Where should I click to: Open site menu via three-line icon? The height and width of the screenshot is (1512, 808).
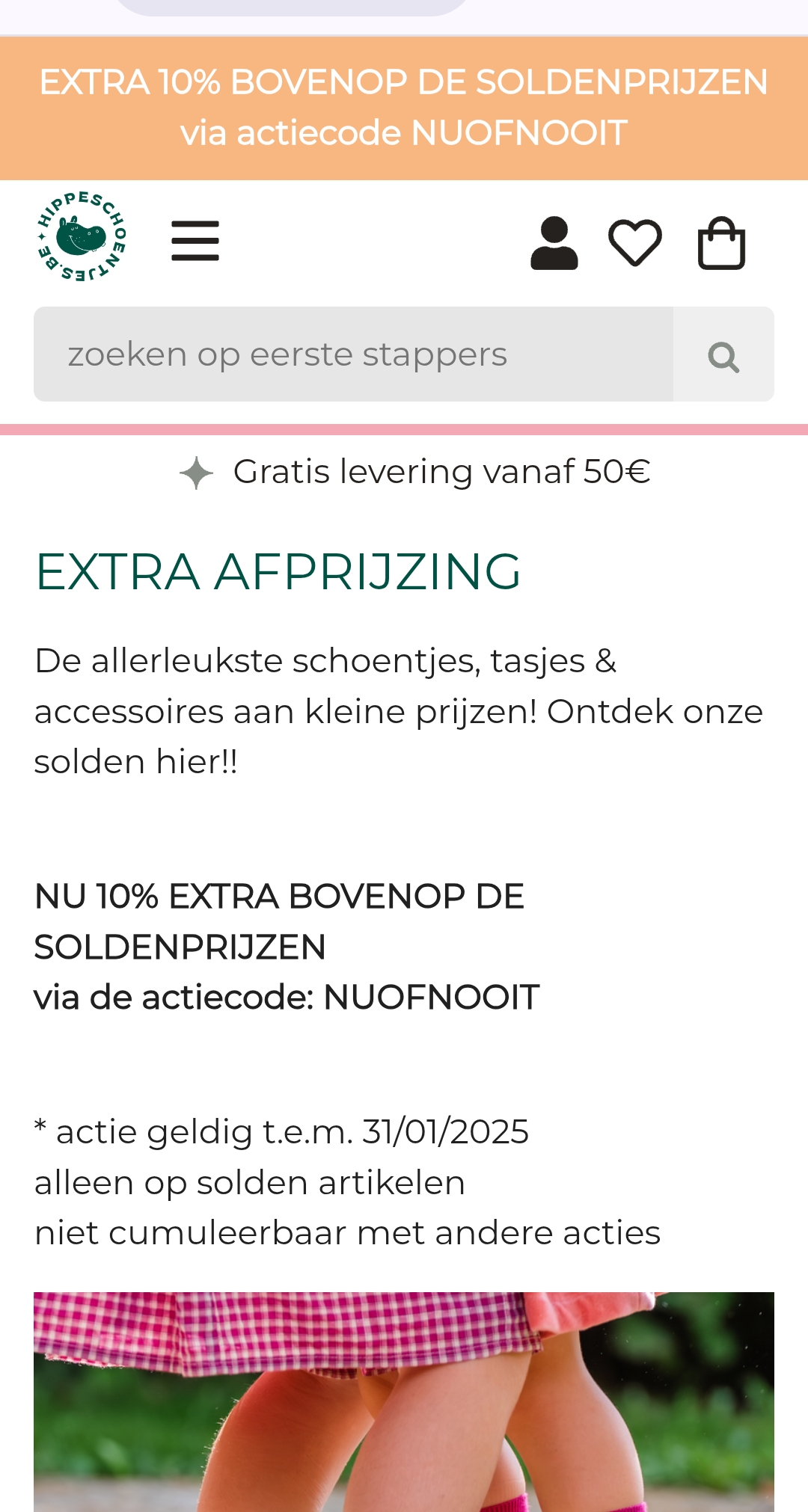point(196,241)
